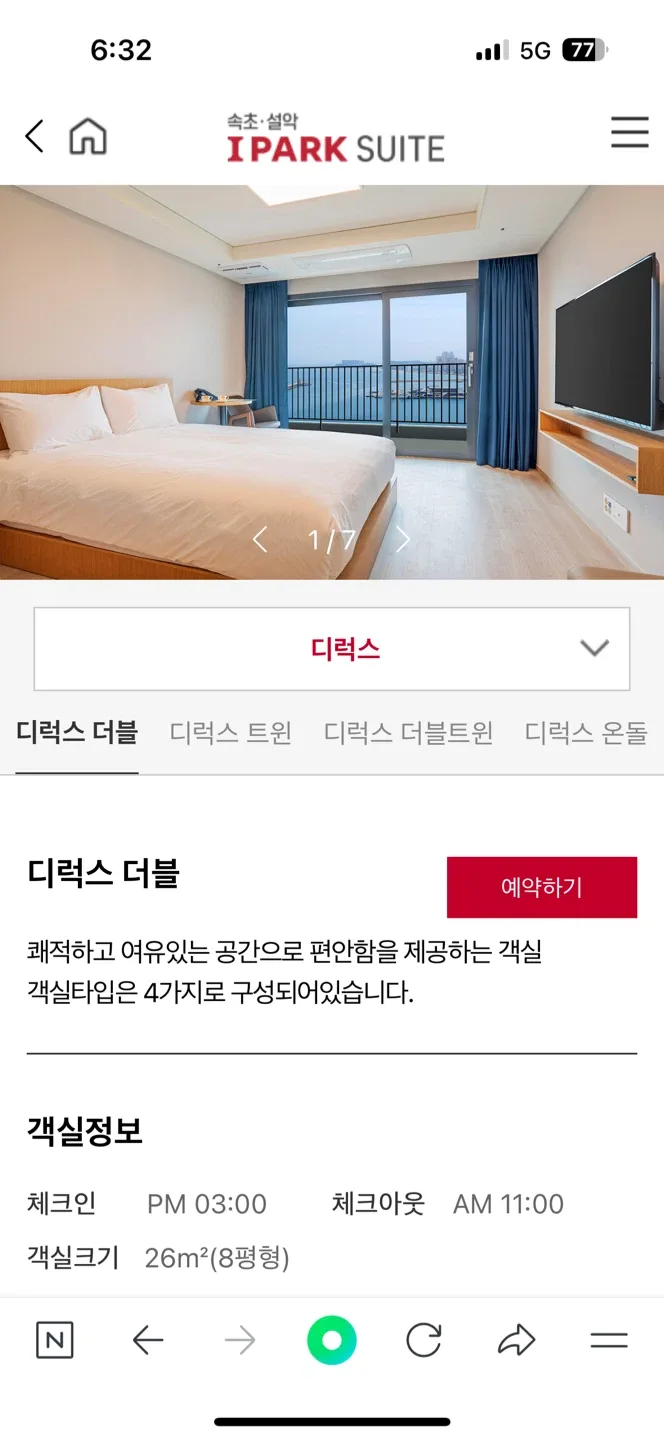The height and width of the screenshot is (1440, 664).
Task: Switch to the 디럭스 더블트윈 tab
Action: [x=408, y=733]
